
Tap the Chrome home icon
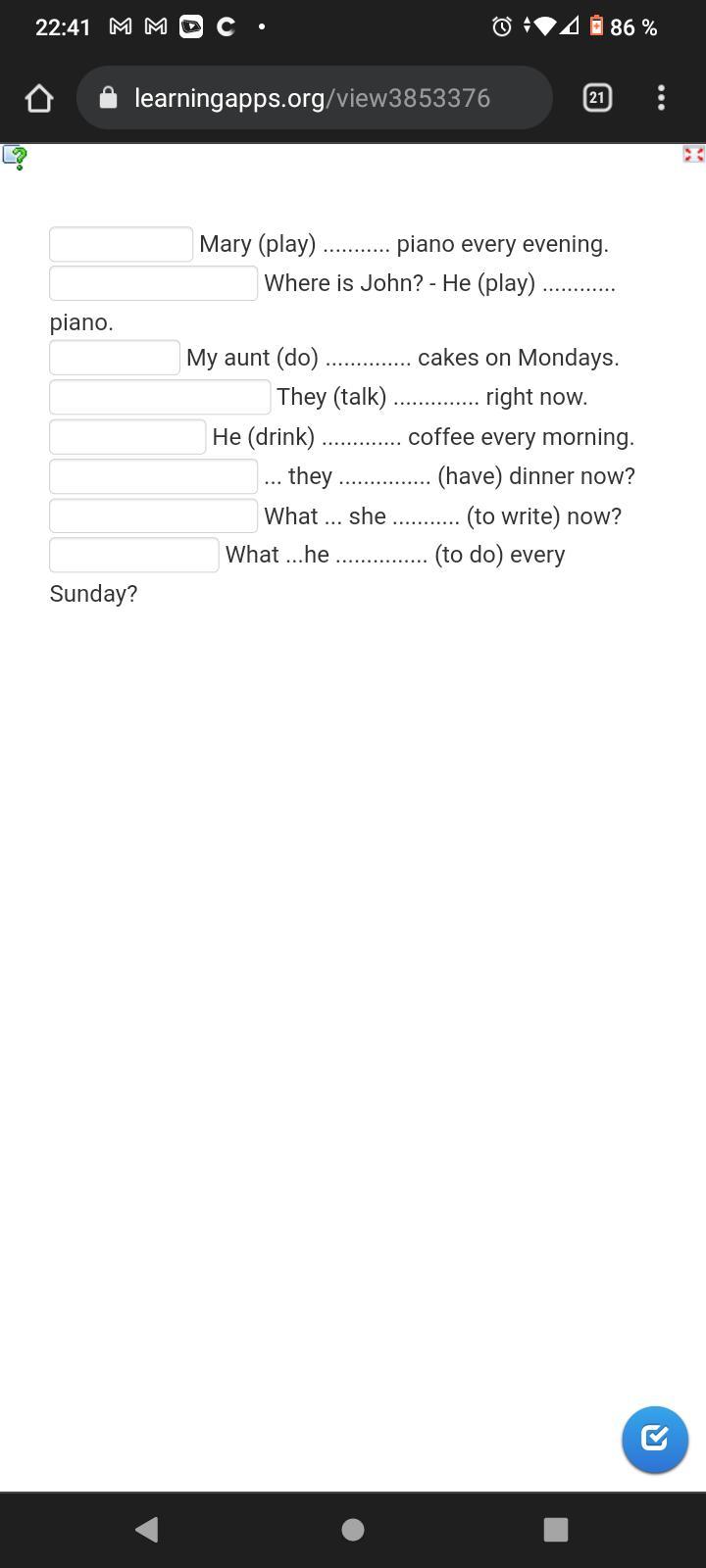[39, 98]
